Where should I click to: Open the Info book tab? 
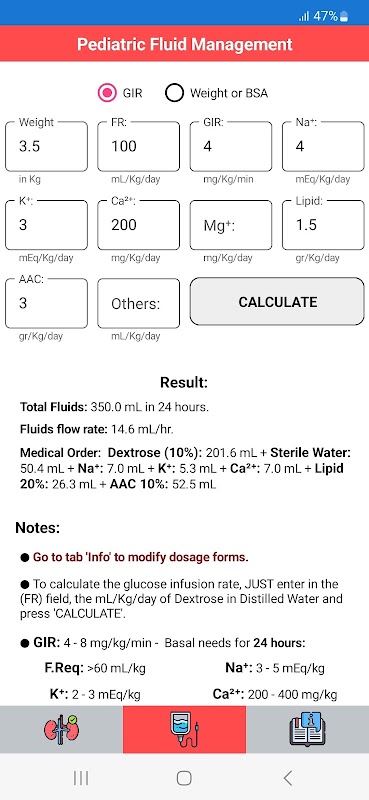coord(307,729)
